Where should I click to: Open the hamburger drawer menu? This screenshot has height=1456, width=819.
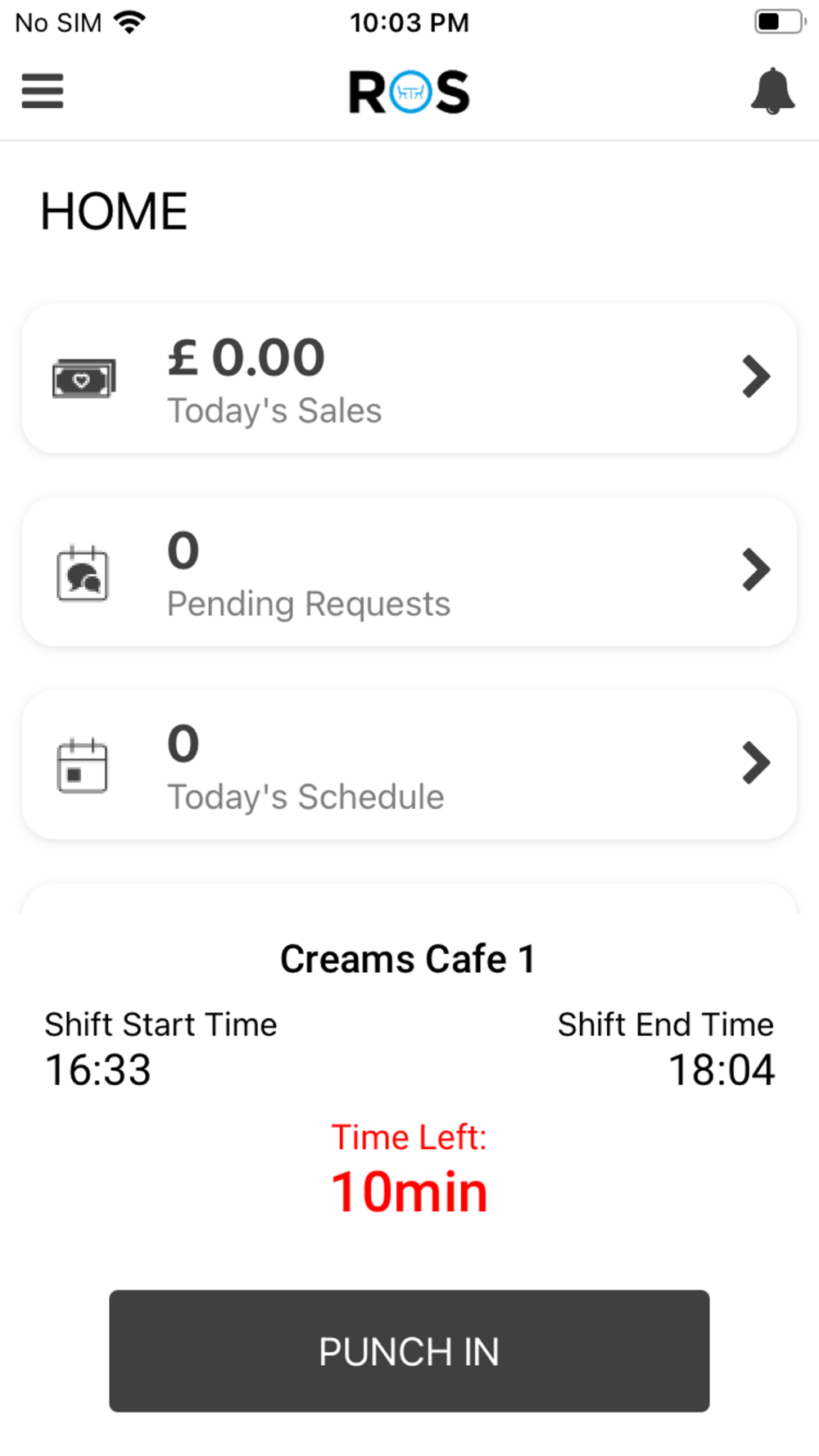[43, 91]
